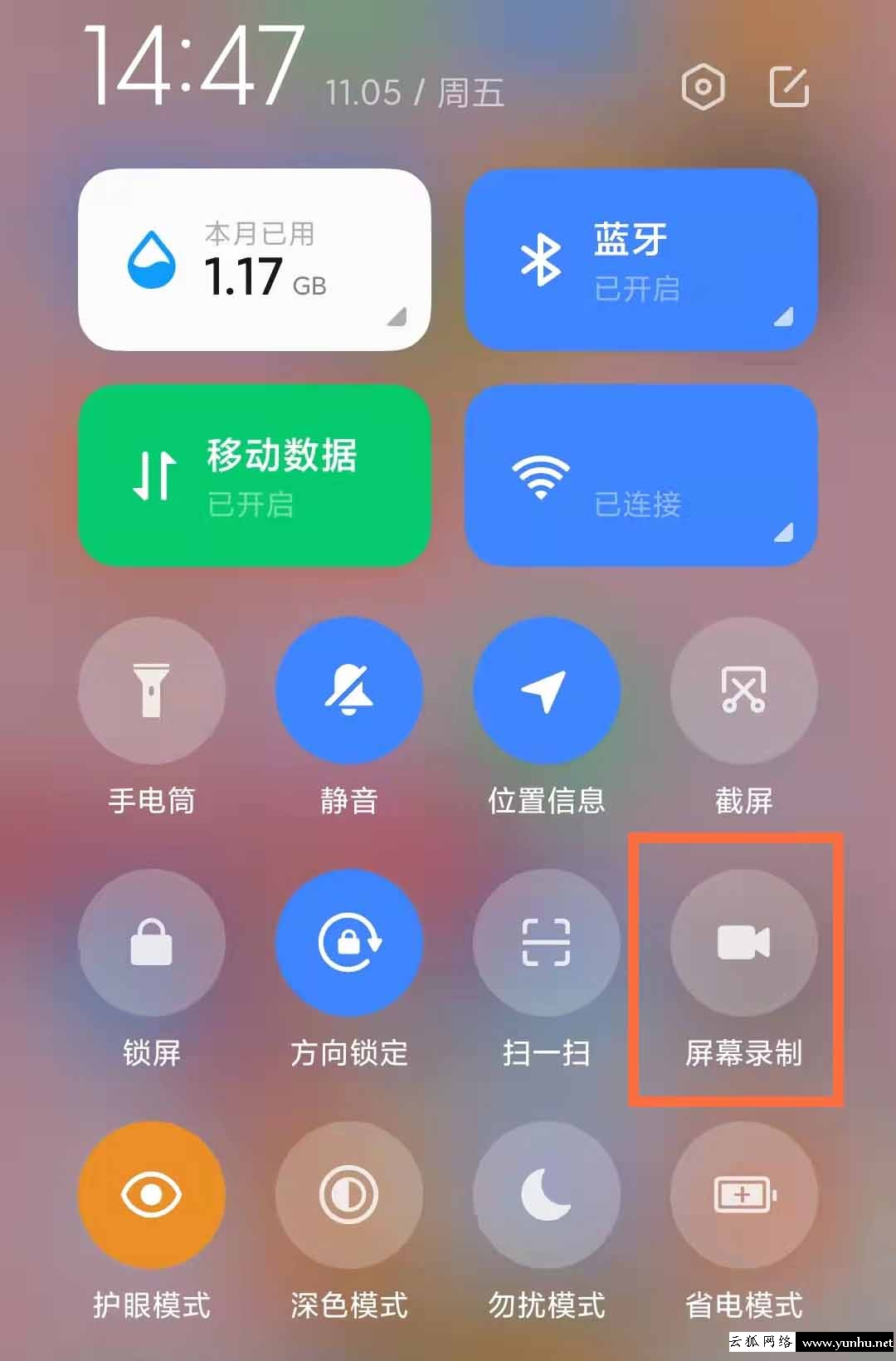896x1361 pixels.
Task: Toggle the connected Wi-Fi tile
Action: click(641, 476)
